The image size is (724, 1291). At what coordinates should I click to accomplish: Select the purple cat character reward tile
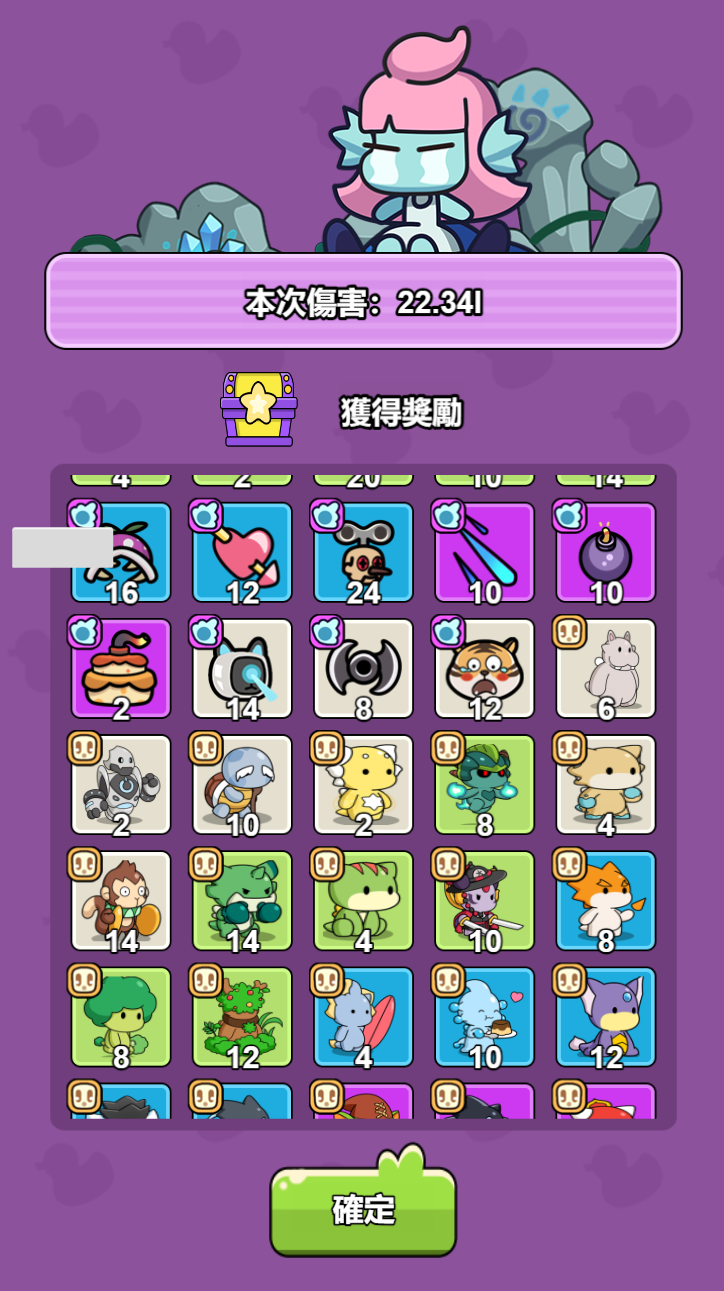[x=605, y=1016]
